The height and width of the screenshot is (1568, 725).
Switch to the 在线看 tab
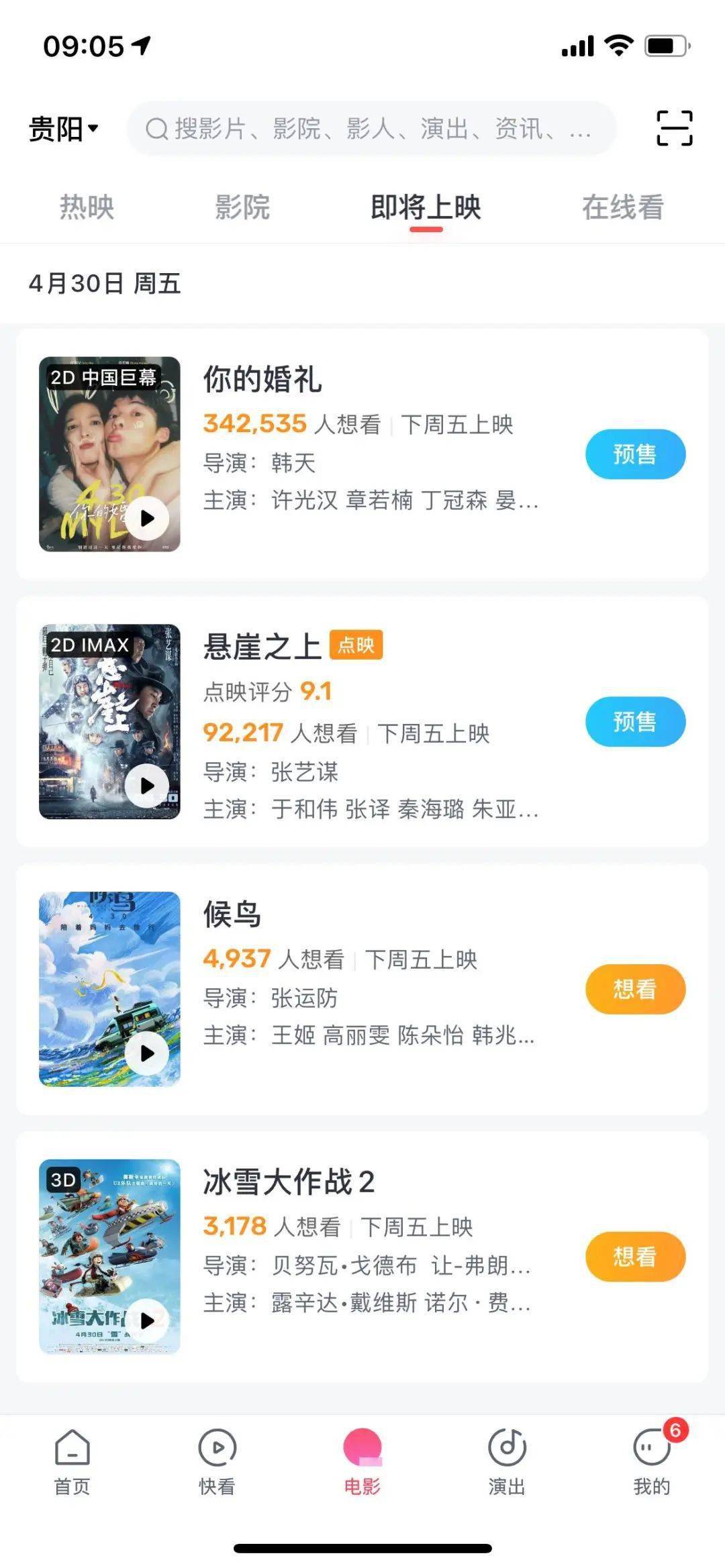point(622,207)
